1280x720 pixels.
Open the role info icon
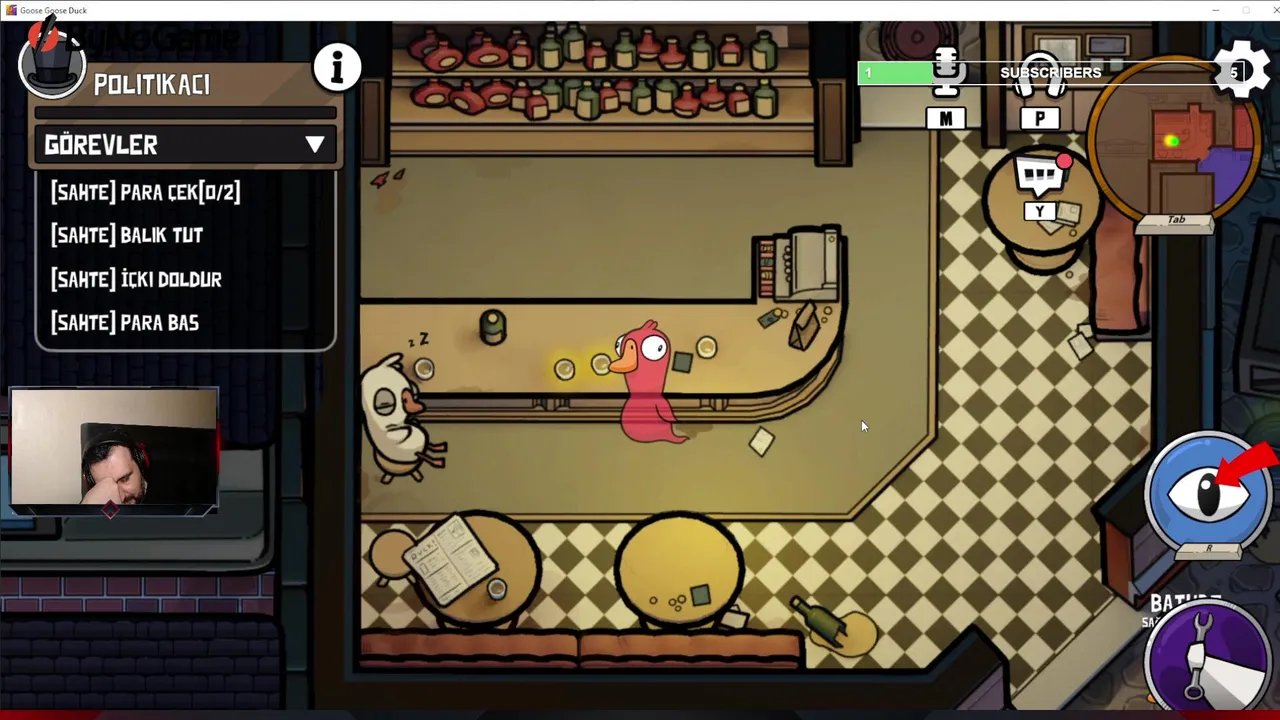tap(337, 68)
